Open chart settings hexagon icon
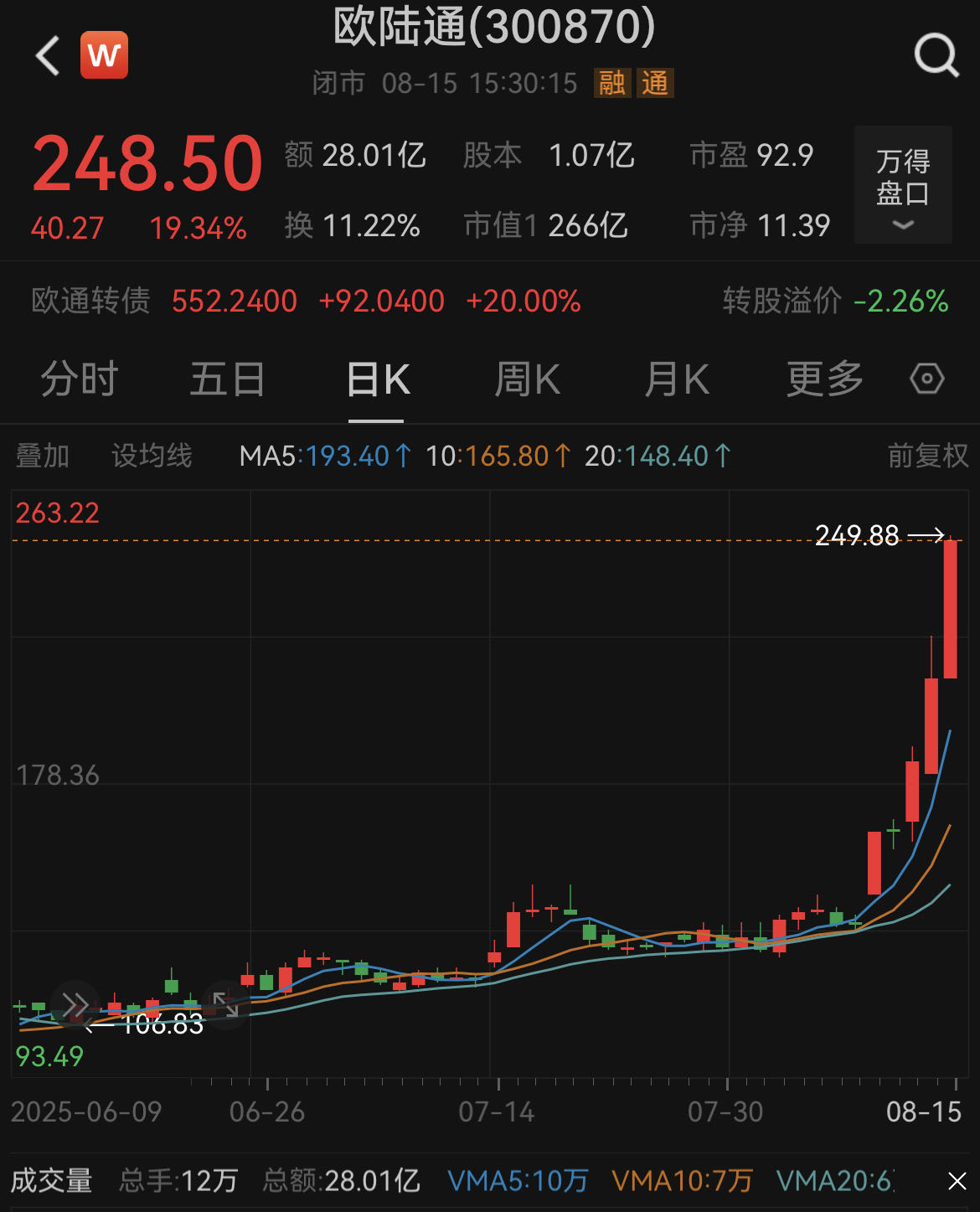The width and height of the screenshot is (980, 1212). coord(926,379)
